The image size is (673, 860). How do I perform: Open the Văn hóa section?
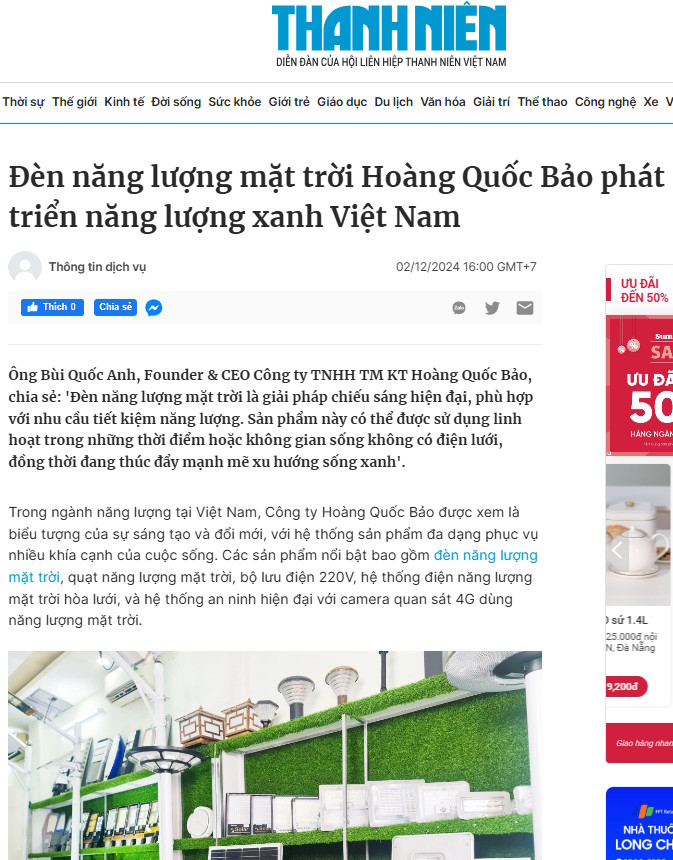click(x=443, y=102)
